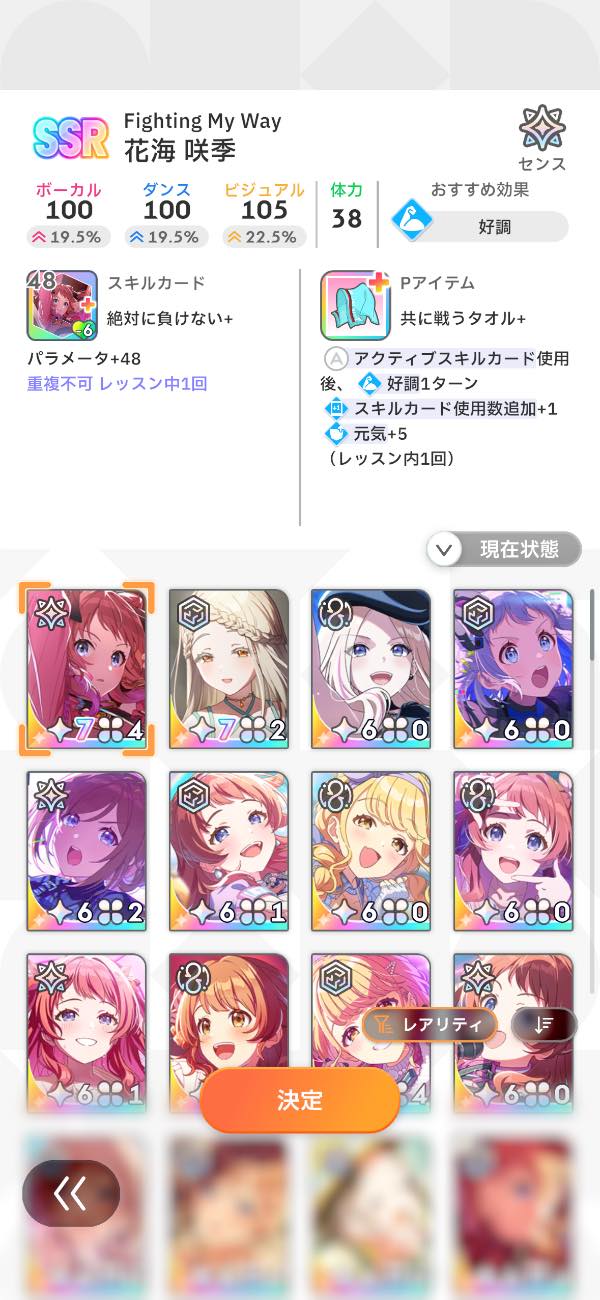The width and height of the screenshot is (600, 1300).
Task: Select the purple-haired idol card in second row
Action: (x=87, y=851)
